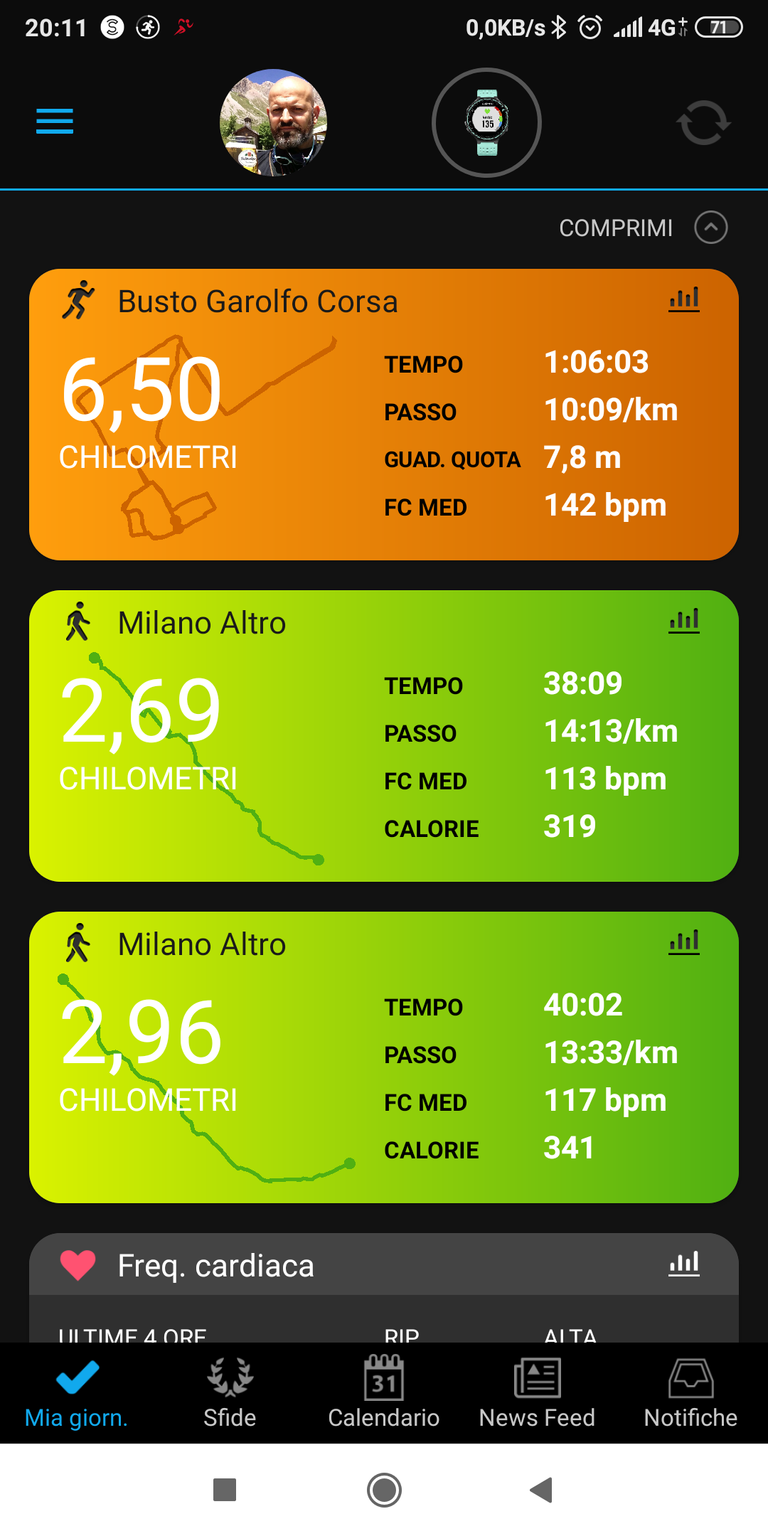Collapse the cards with COMPRIMI

point(642,228)
